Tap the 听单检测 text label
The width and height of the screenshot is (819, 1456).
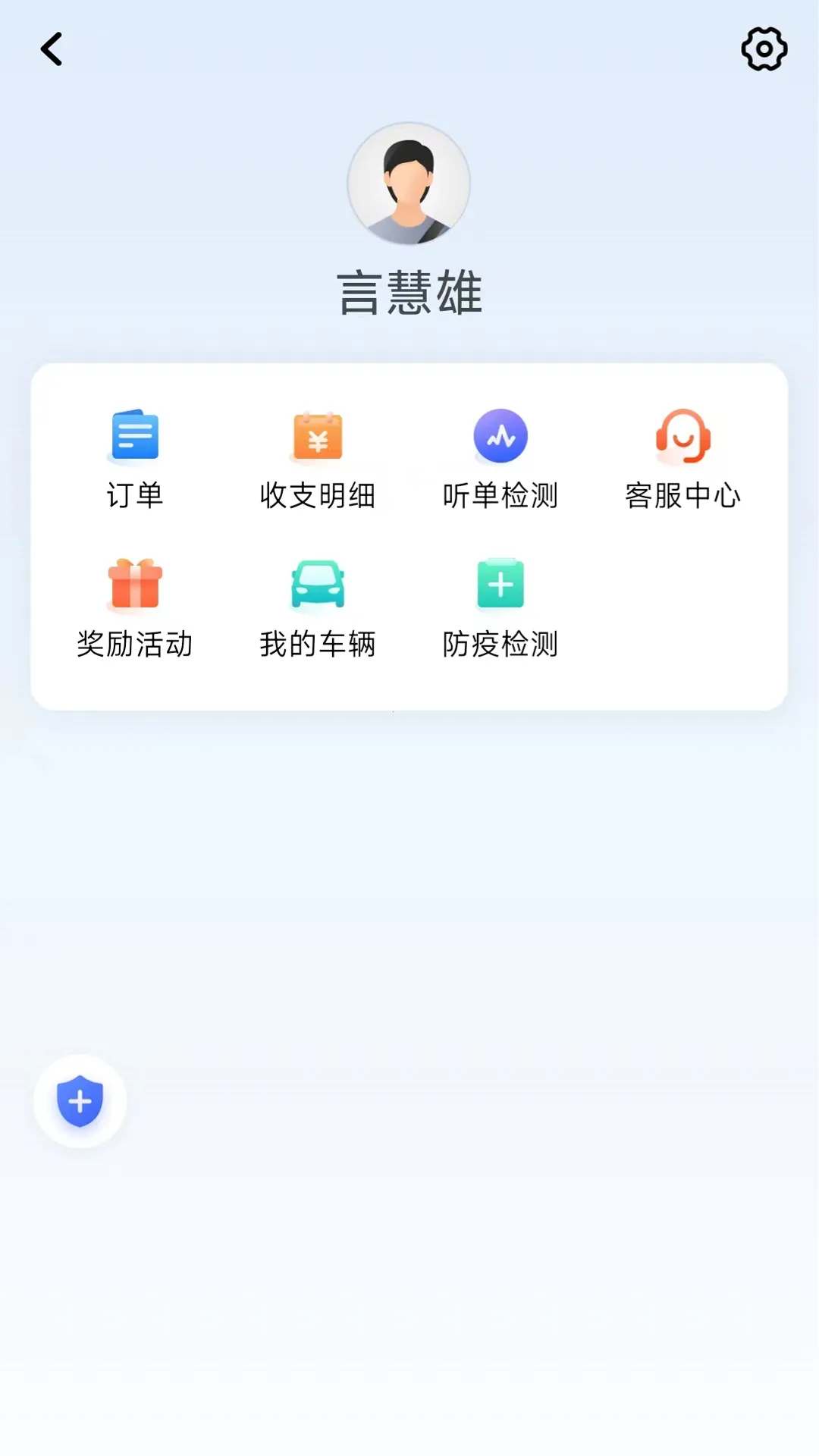tap(500, 497)
